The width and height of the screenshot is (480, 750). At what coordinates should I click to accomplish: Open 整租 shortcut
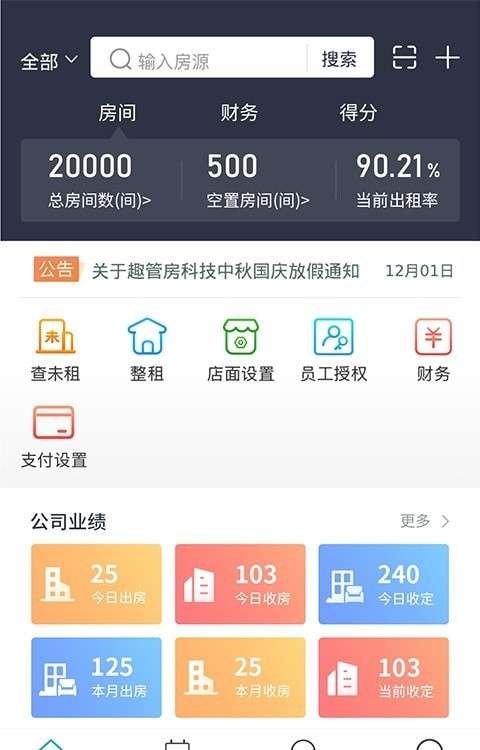[x=147, y=350]
